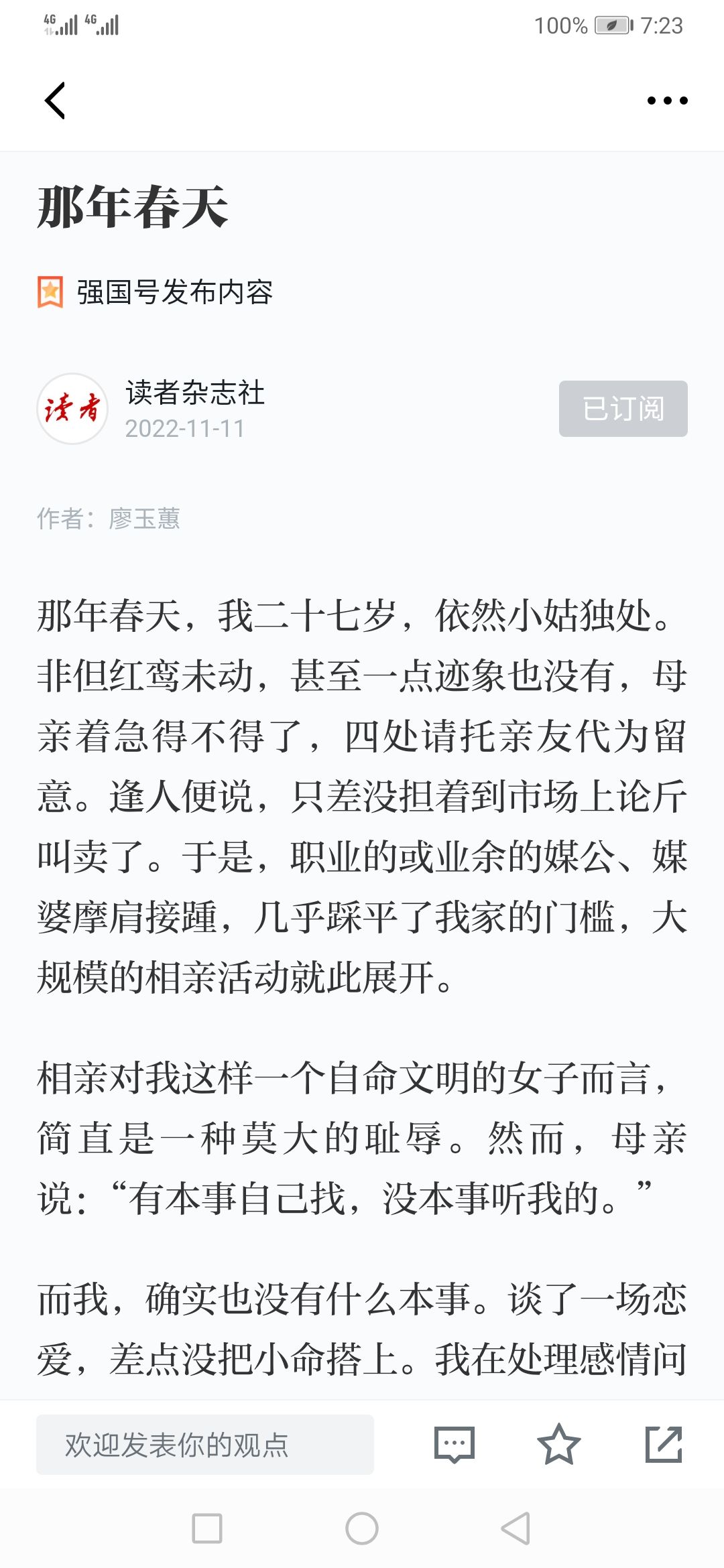The height and width of the screenshot is (1568, 724).
Task: Go back using the top-left arrow
Action: [x=55, y=101]
